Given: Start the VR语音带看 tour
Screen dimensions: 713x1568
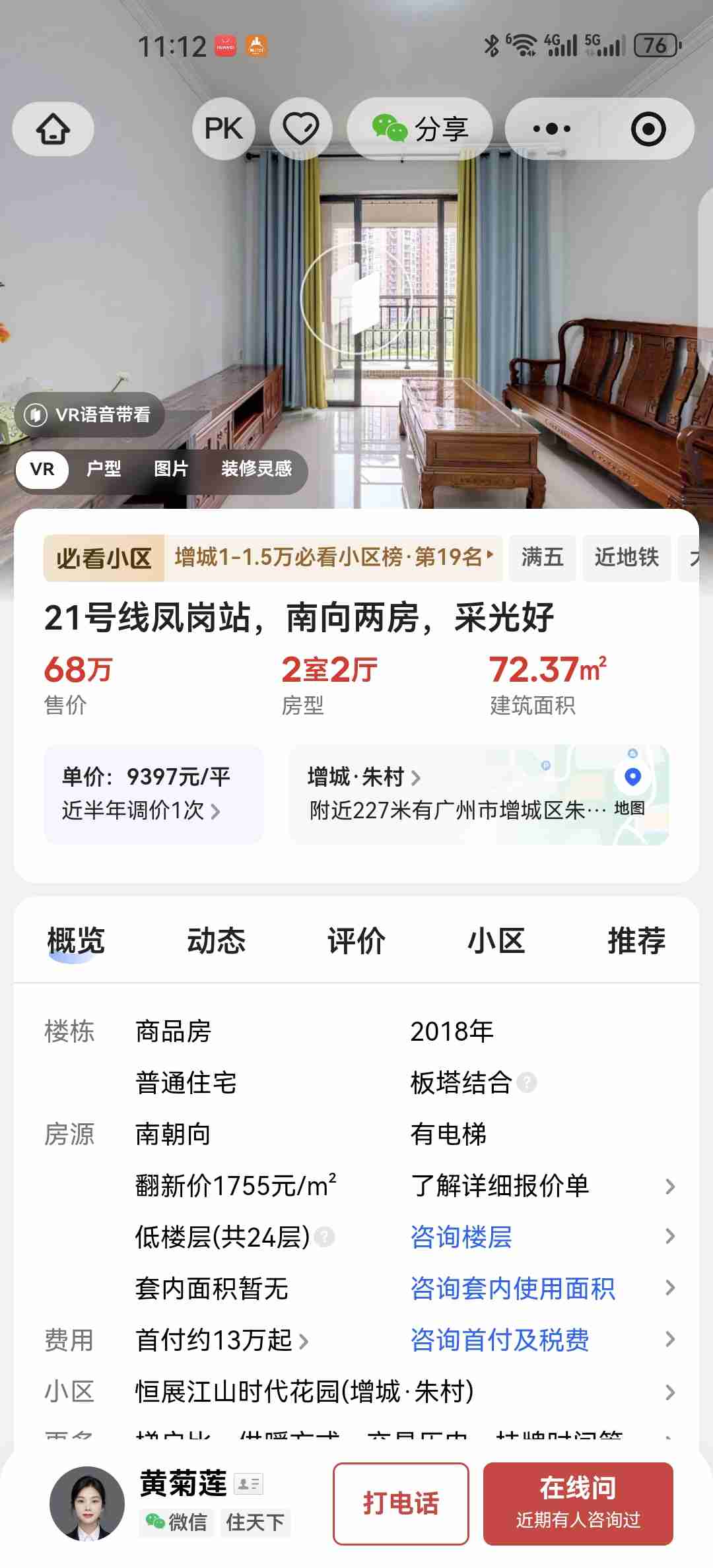Looking at the screenshot, I should click(89, 414).
